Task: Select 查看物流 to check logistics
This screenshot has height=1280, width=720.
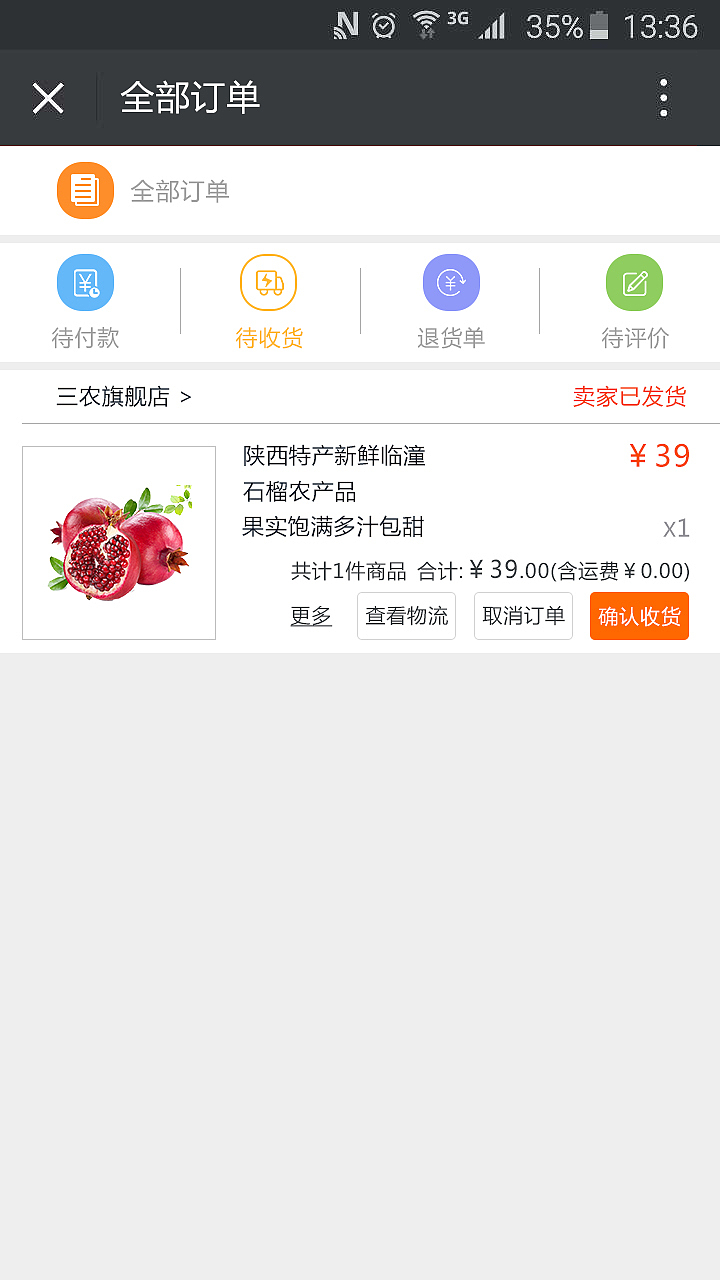Action: coord(406,616)
